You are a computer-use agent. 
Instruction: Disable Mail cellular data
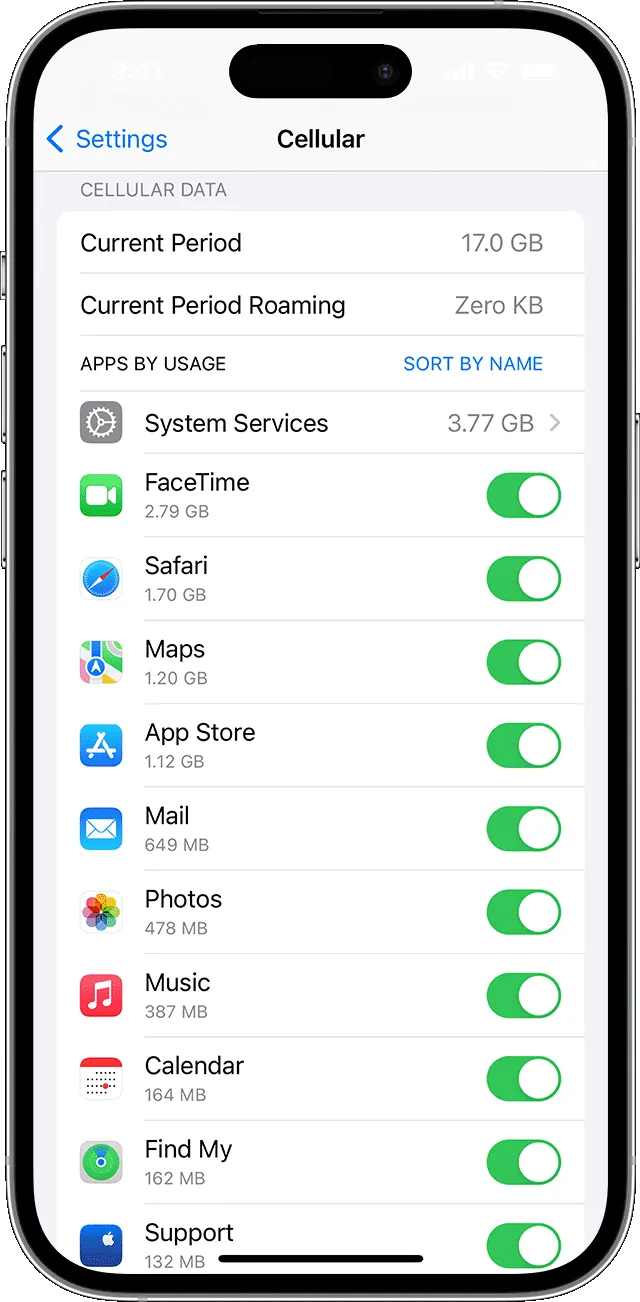click(523, 829)
